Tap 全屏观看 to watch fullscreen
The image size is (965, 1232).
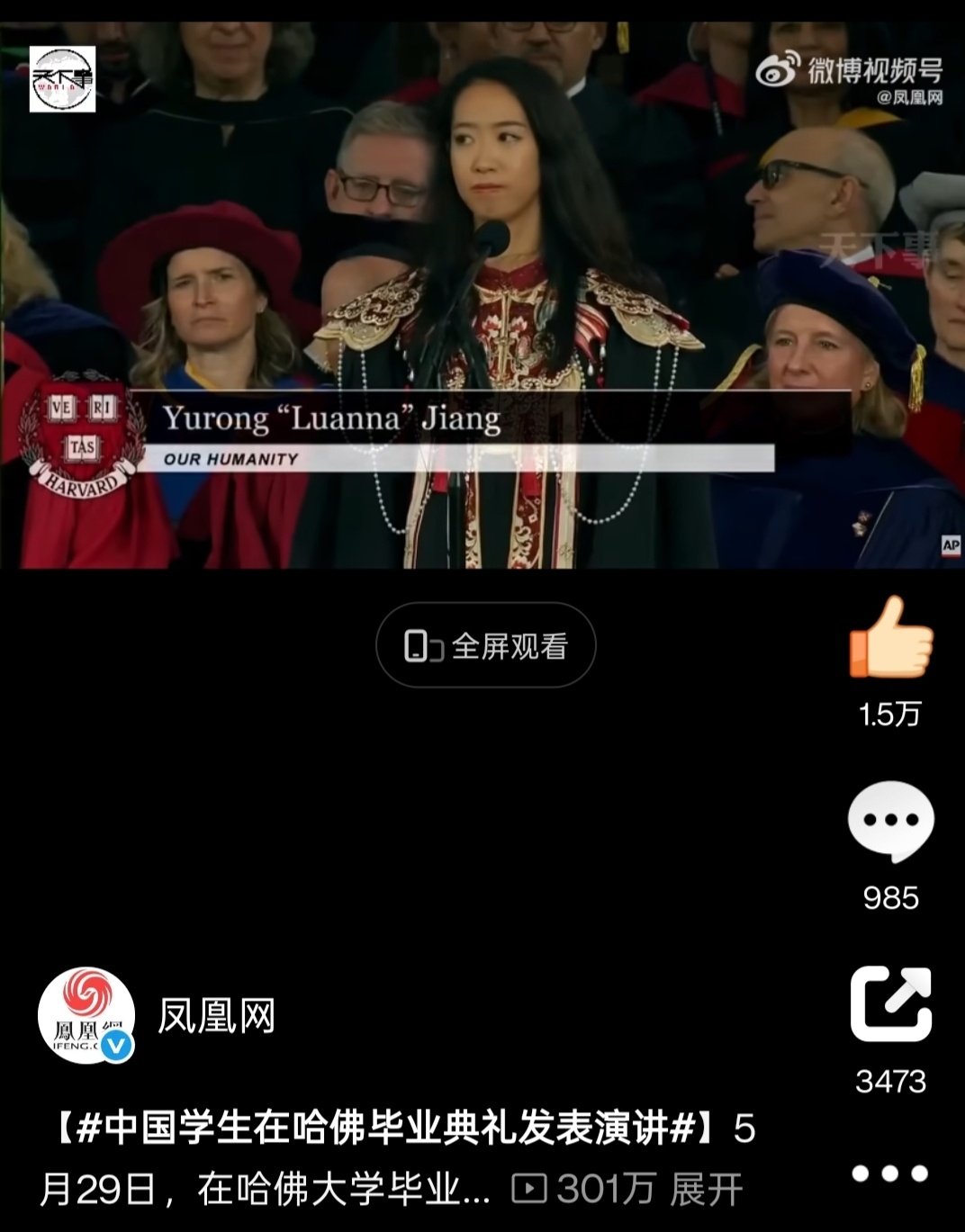[x=486, y=645]
